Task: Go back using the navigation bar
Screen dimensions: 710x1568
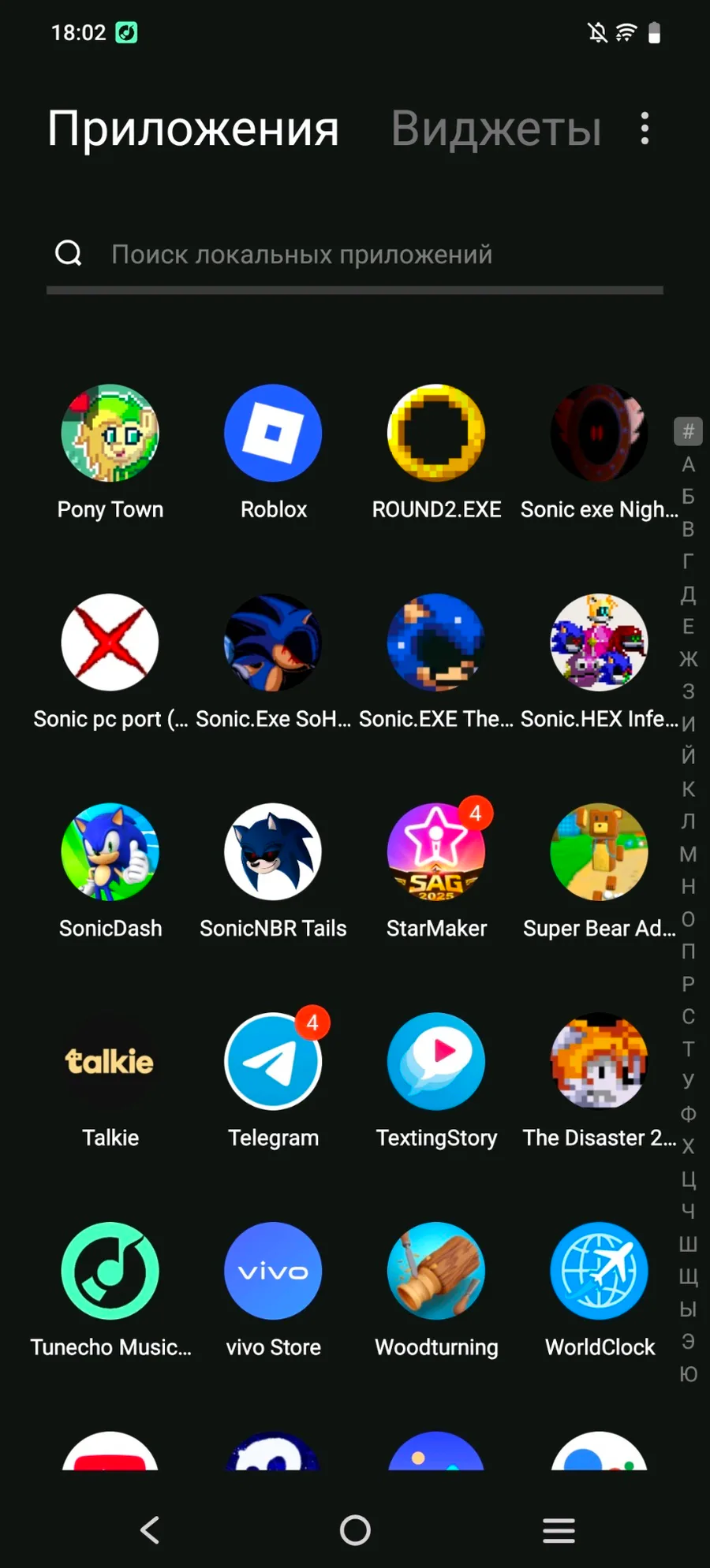Action: [x=150, y=1530]
